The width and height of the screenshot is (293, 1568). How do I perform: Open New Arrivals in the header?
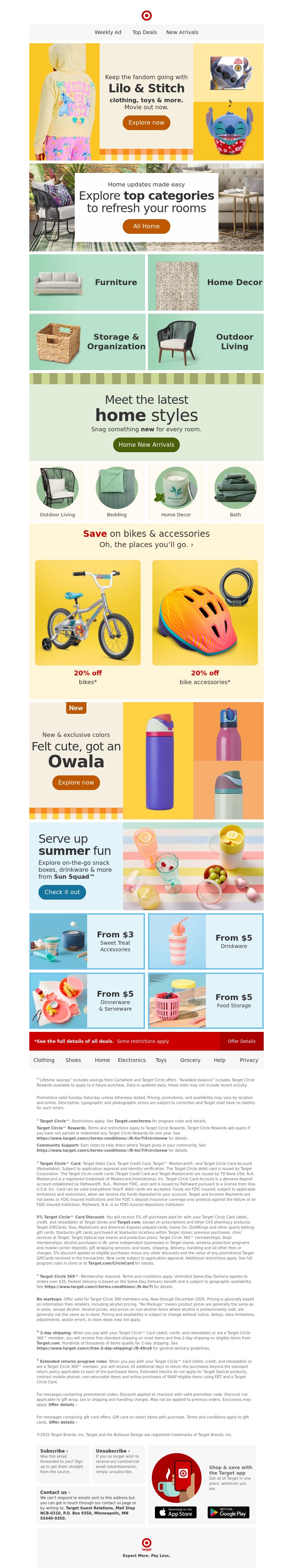point(182,32)
